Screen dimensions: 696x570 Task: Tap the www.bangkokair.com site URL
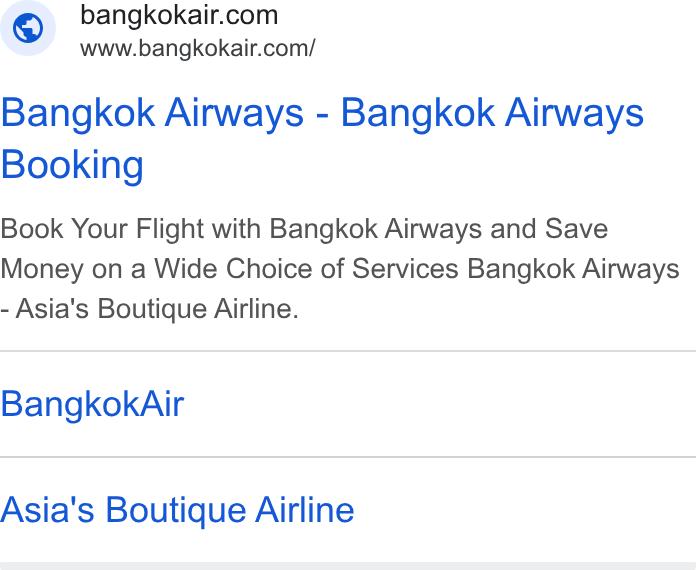pyautogui.click(x=198, y=48)
